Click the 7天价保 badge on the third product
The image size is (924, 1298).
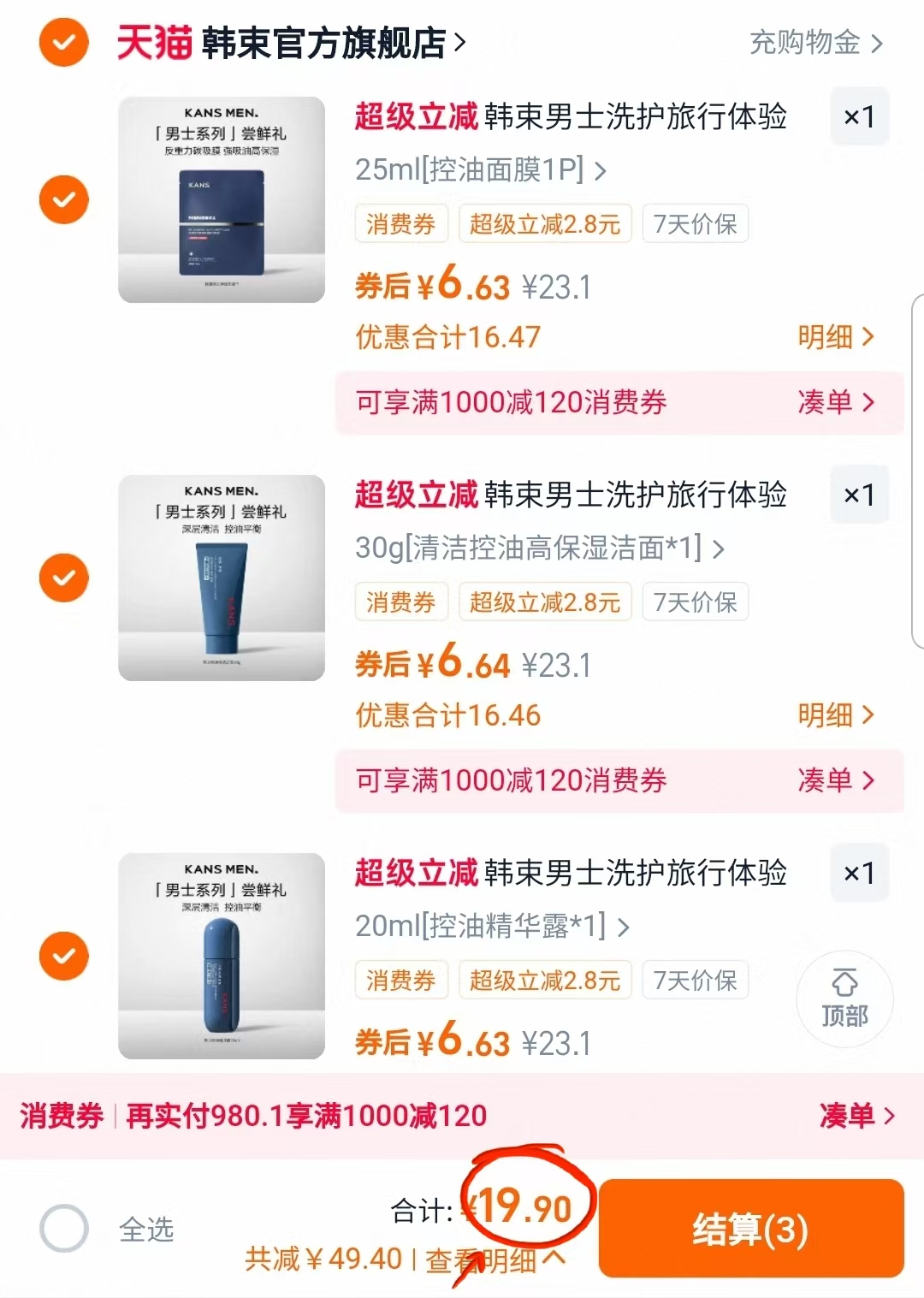[695, 980]
